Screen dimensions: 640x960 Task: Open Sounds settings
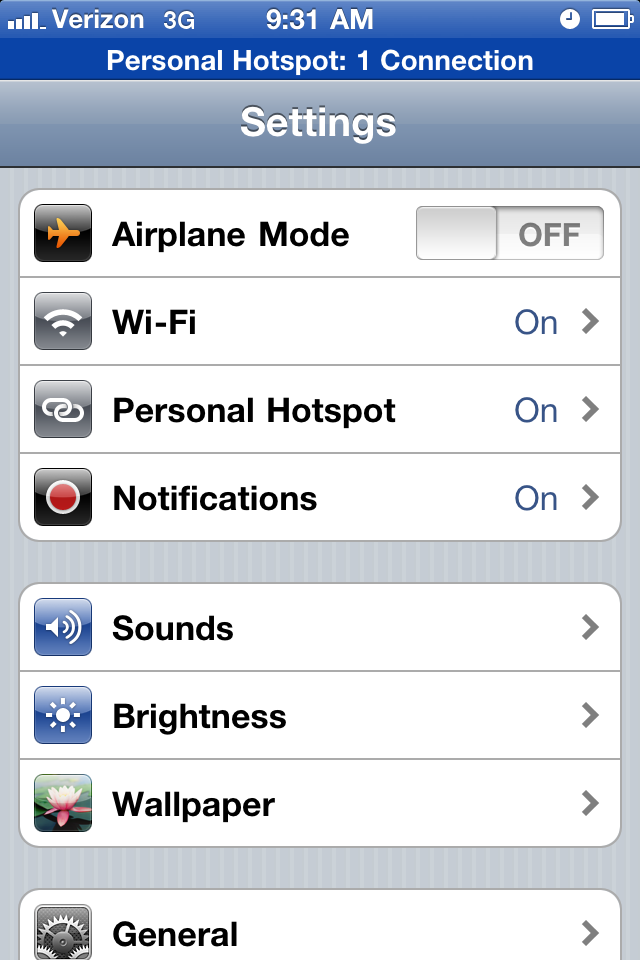pyautogui.click(x=320, y=628)
